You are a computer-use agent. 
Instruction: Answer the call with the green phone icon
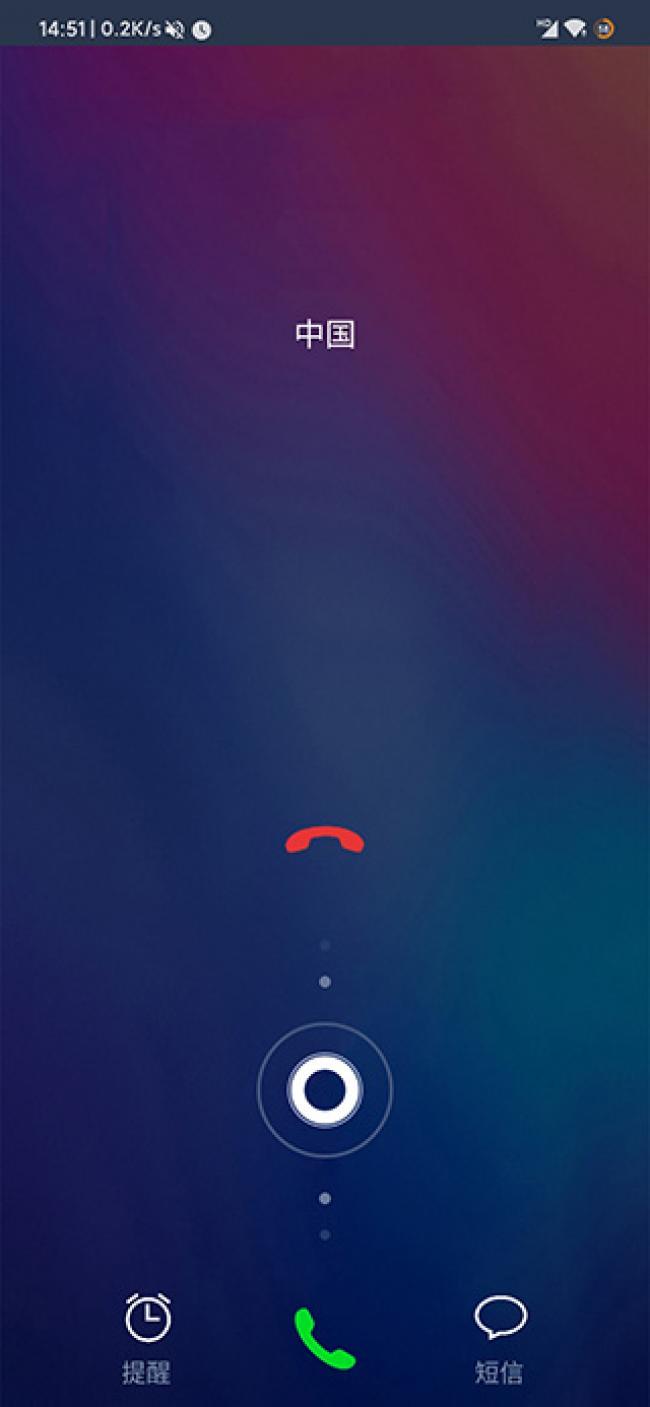325,1338
